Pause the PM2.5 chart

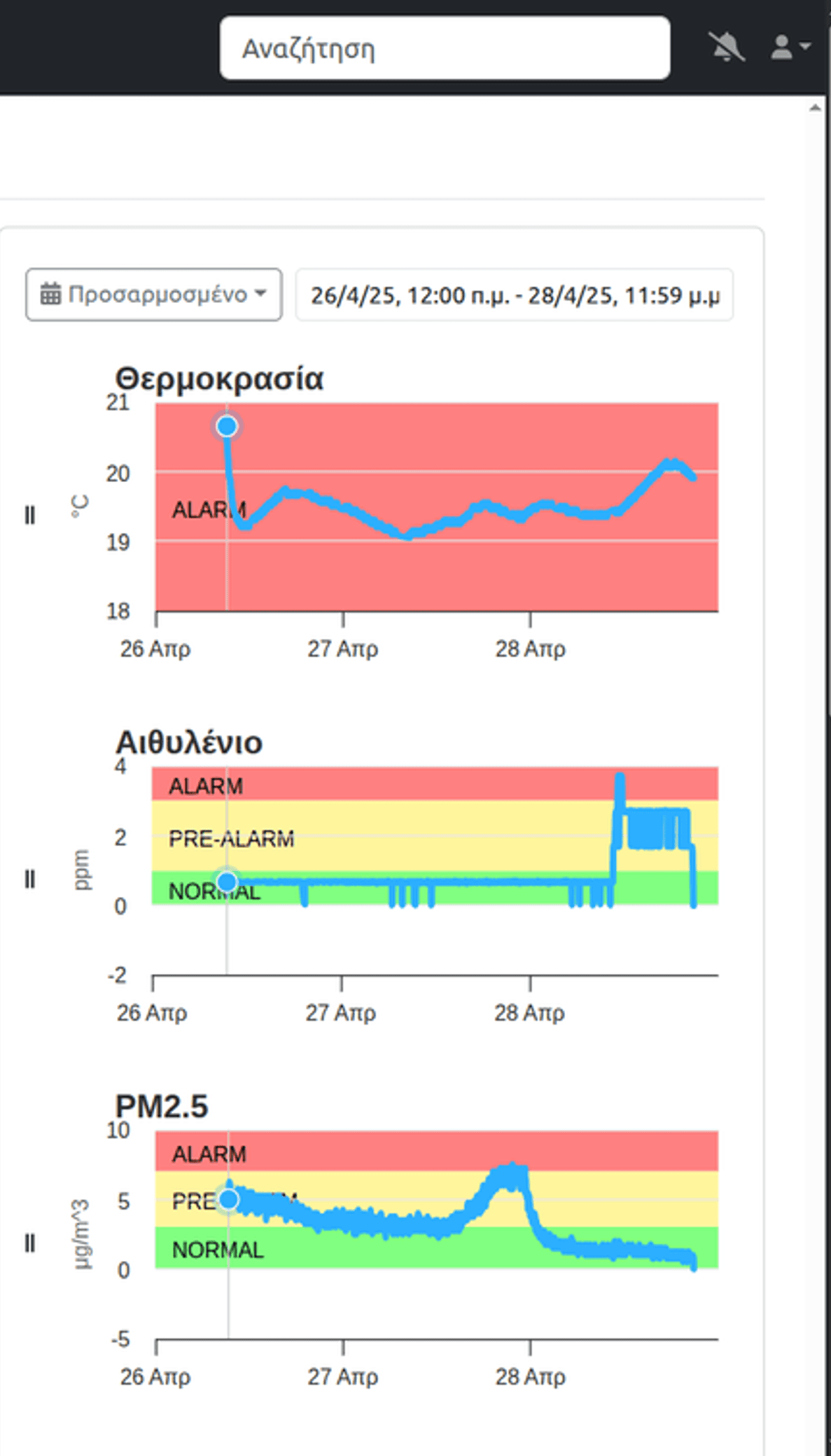point(29,1243)
